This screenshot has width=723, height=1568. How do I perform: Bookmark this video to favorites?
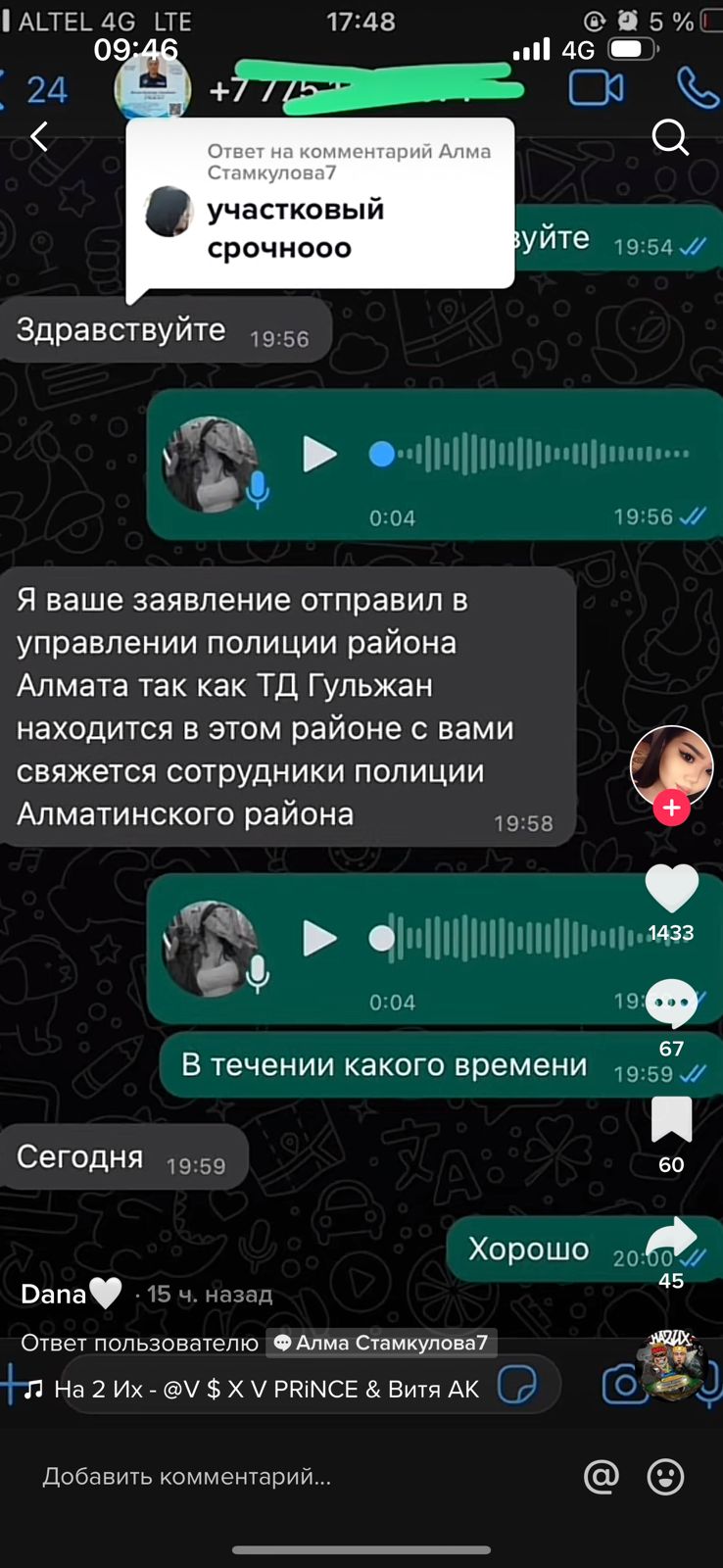click(671, 1119)
